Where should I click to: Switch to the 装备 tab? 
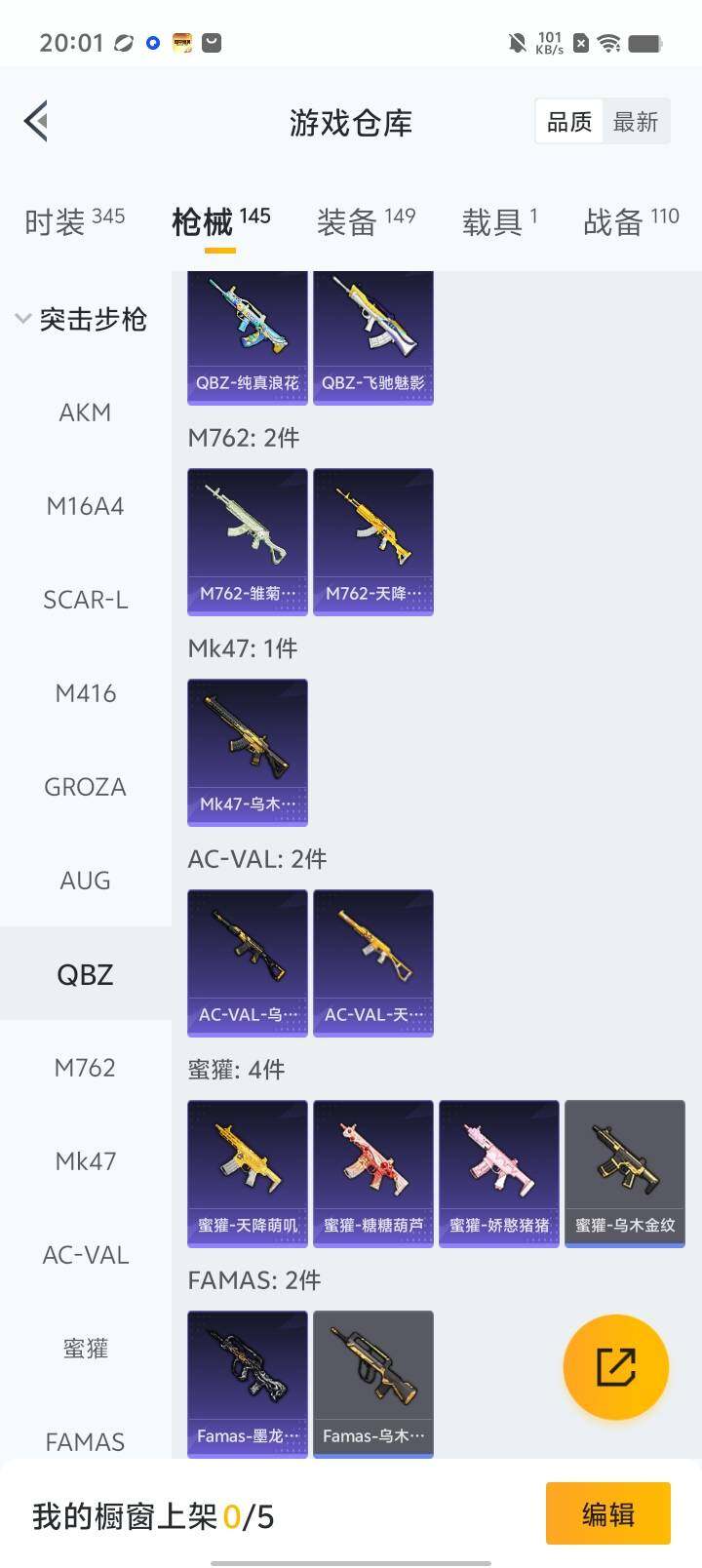click(366, 221)
